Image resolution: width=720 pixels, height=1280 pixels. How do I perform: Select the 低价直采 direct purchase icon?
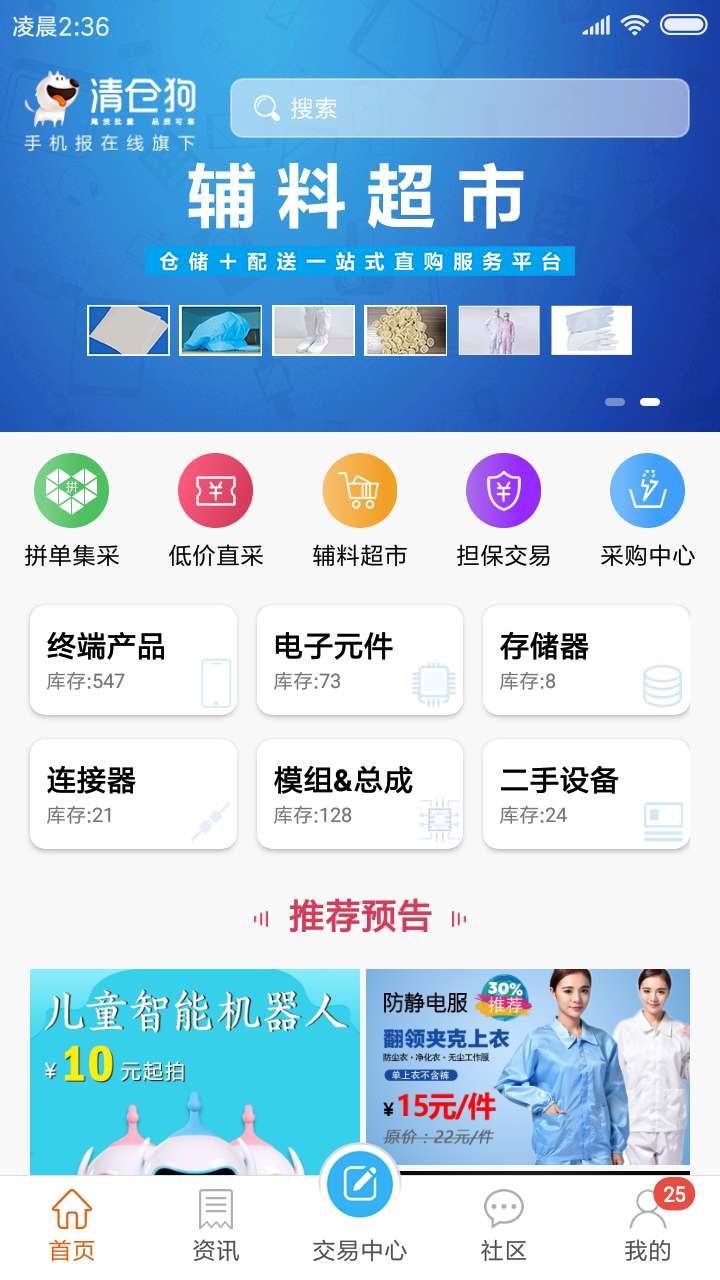[216, 492]
